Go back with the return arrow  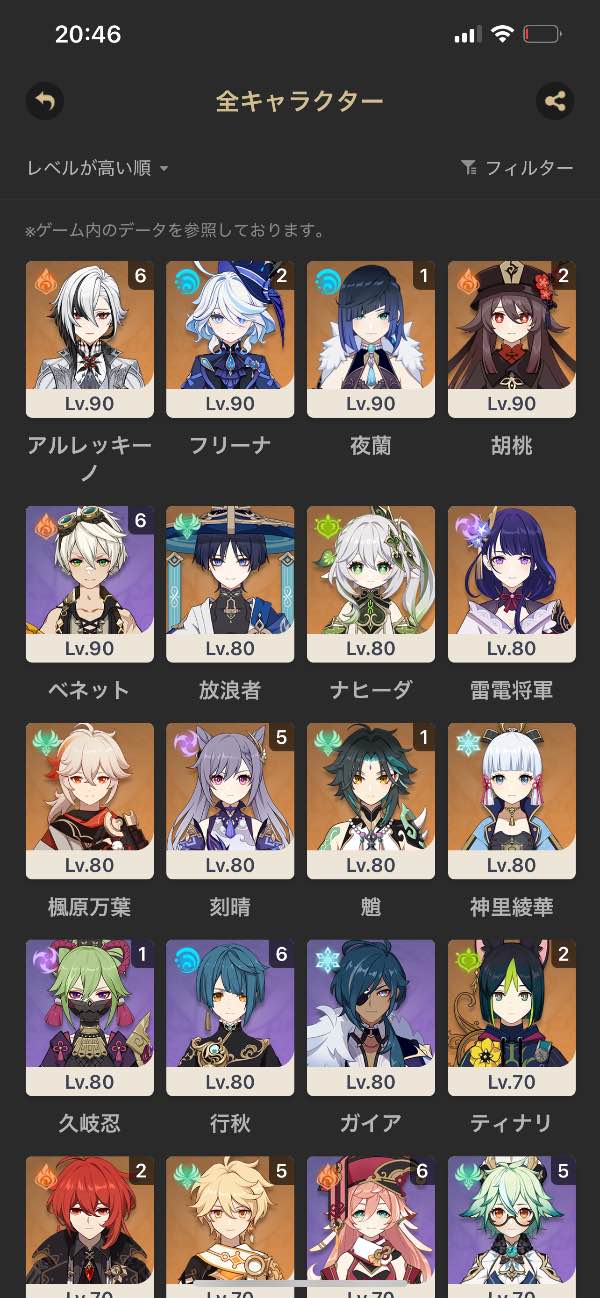tap(45, 101)
